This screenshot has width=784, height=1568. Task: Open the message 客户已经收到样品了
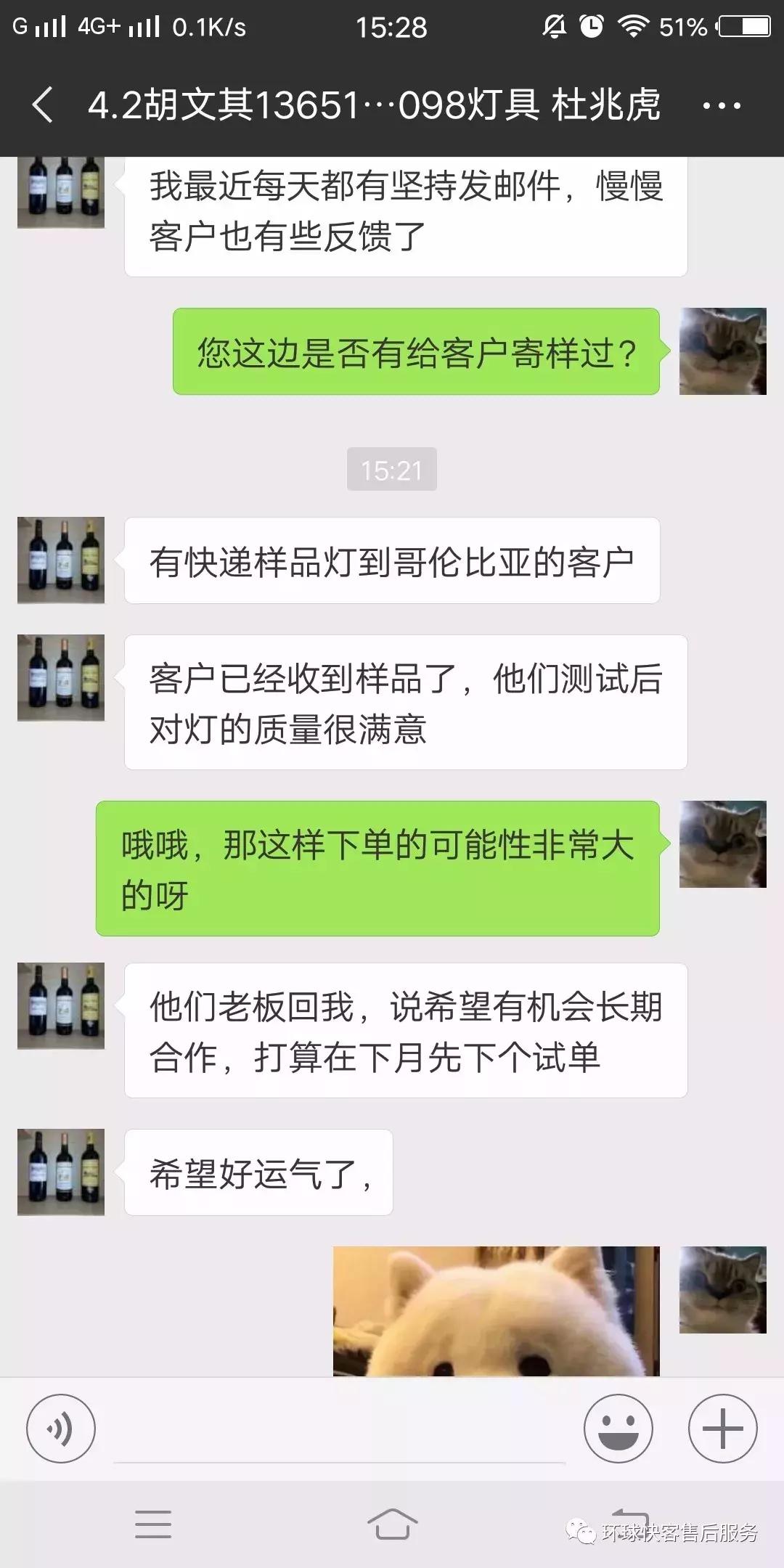403,700
